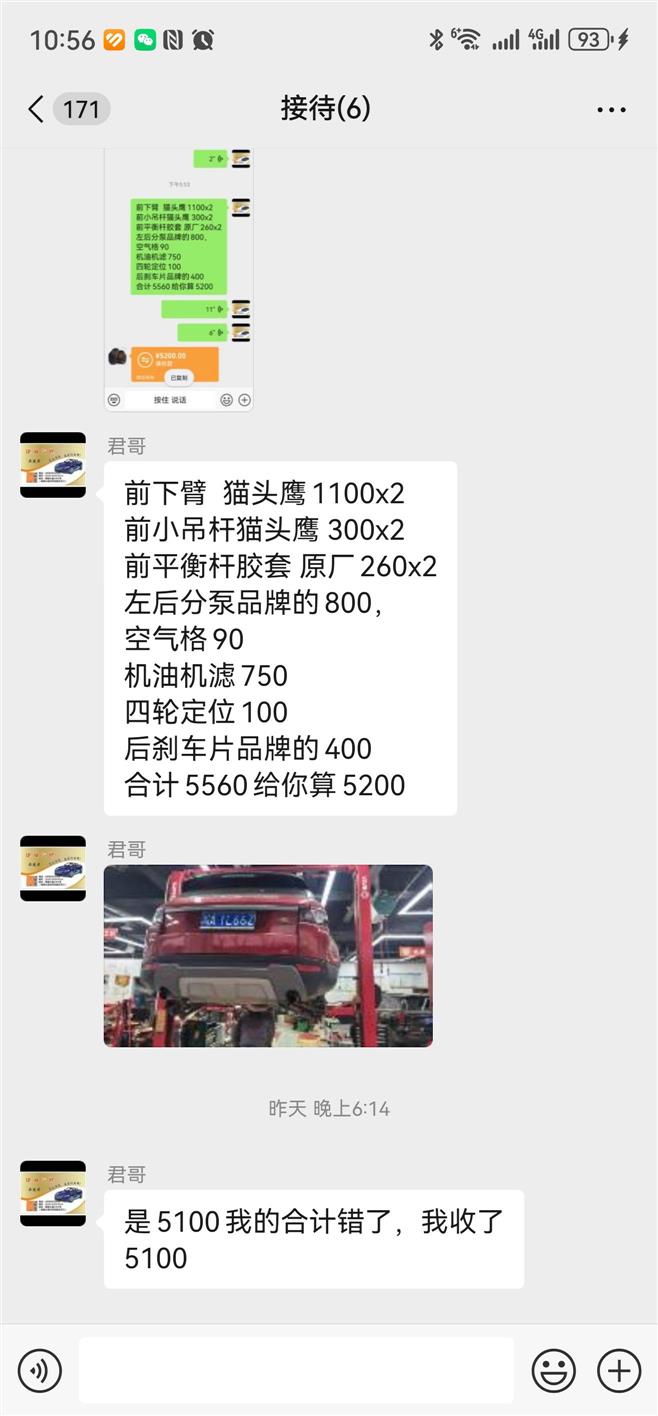Open the forwarded chat screenshot image
Screen dimensions: 658x1416
pyautogui.click(x=179, y=279)
